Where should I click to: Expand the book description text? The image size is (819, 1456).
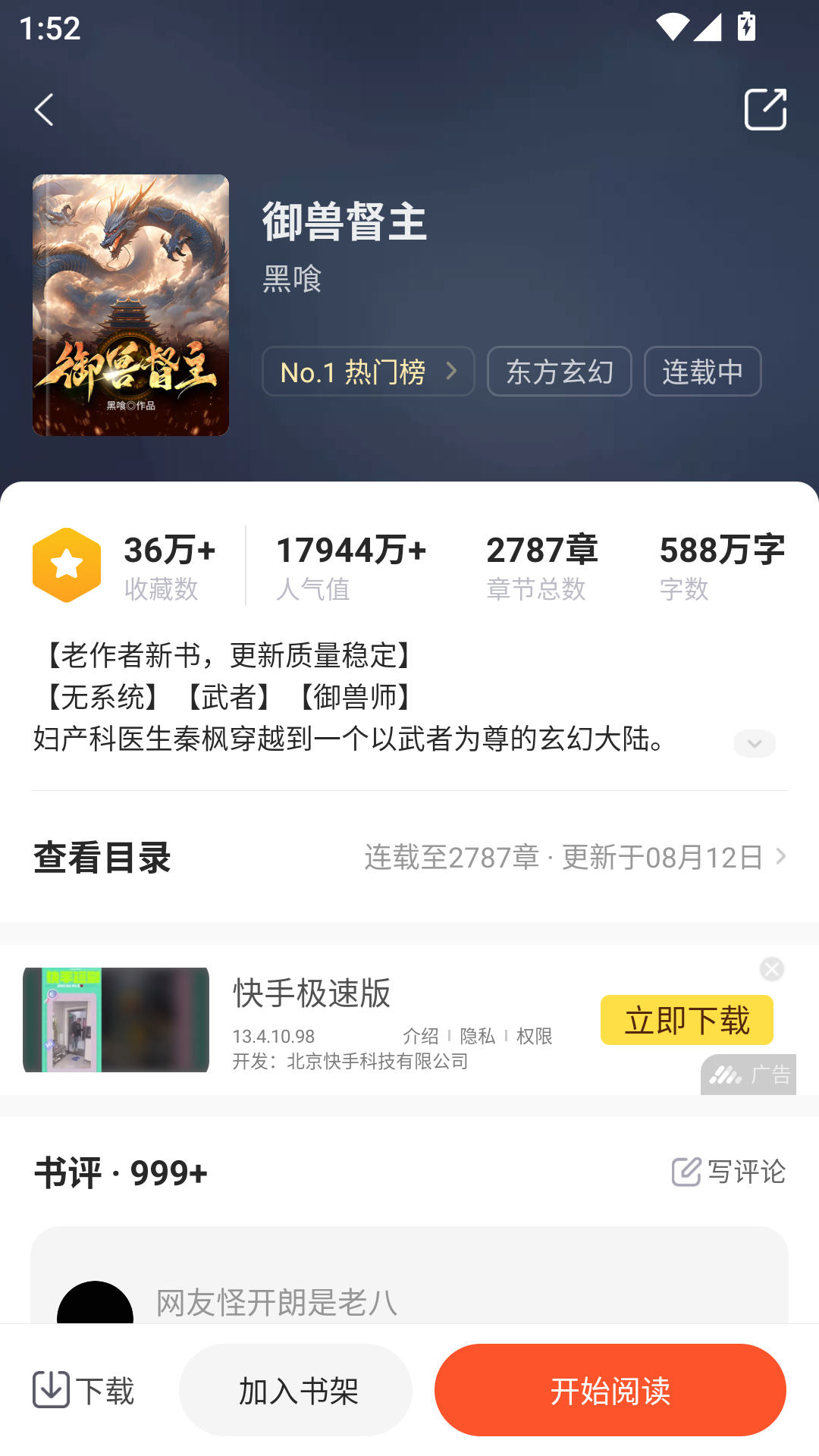pos(754,744)
